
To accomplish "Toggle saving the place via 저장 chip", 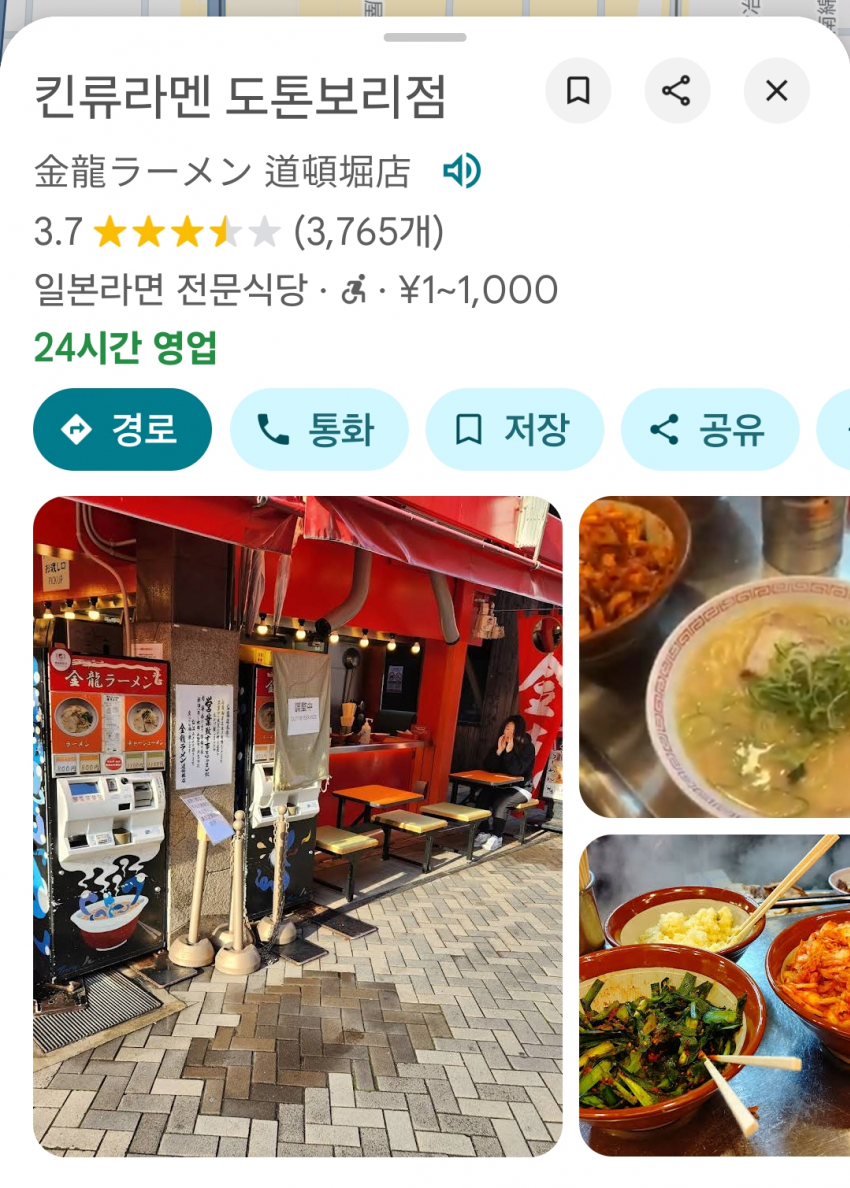I will [515, 428].
